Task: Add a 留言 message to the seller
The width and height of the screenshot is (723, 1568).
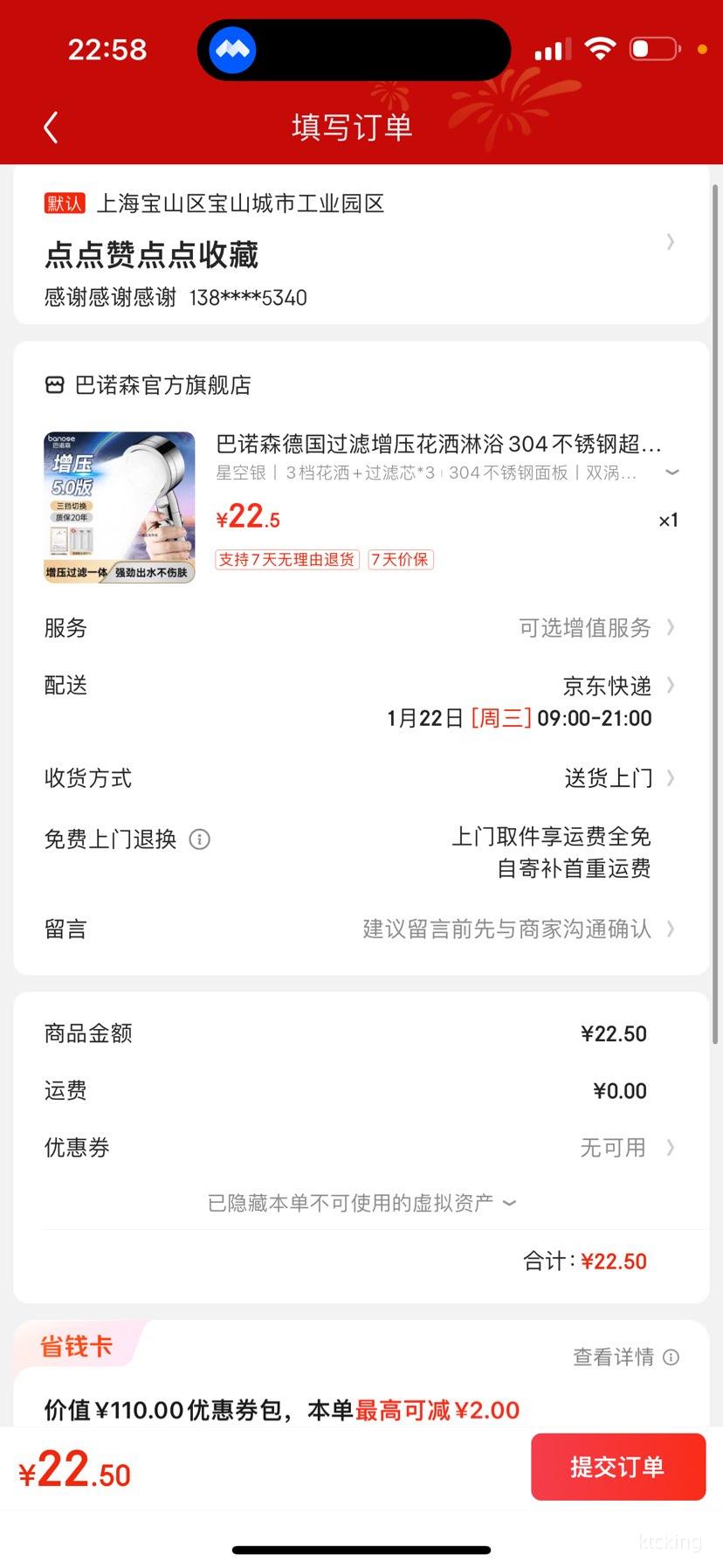Action: tap(361, 929)
